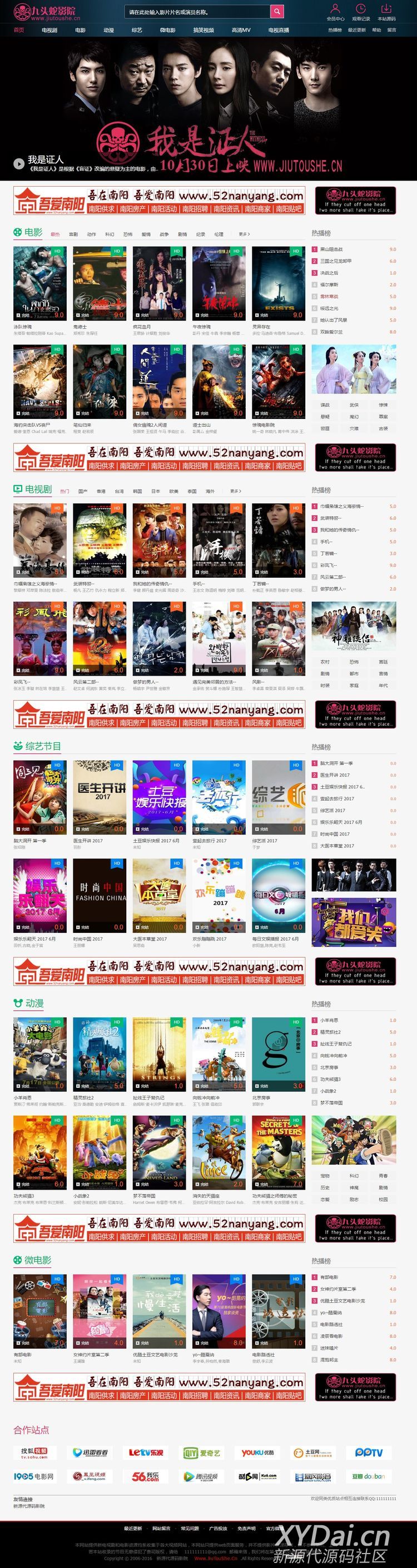This screenshot has height=1568, width=417.
Task: Tap the pink search button
Action: coord(276,12)
